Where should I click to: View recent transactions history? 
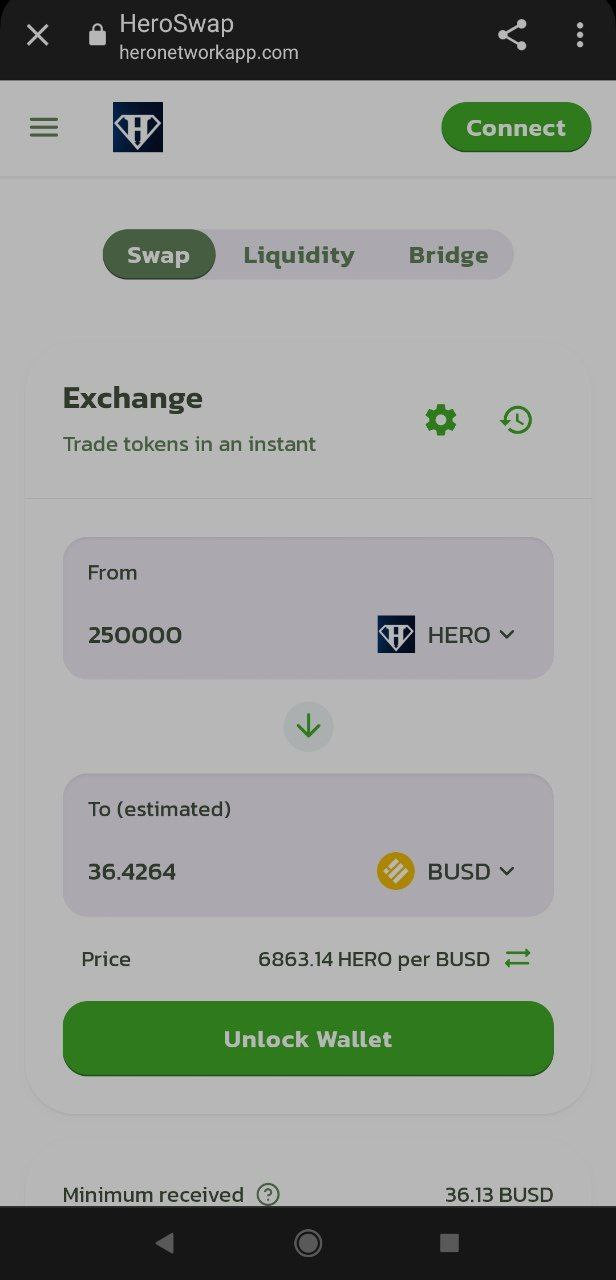tap(517, 420)
